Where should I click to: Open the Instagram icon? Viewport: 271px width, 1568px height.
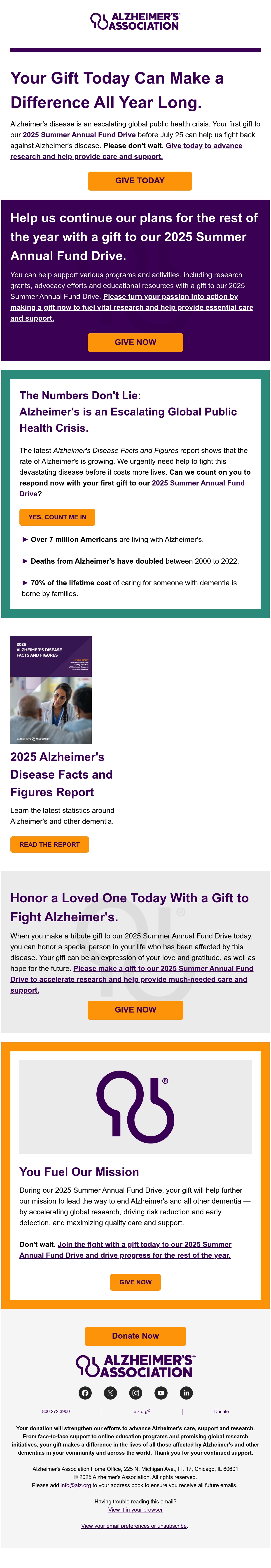[136, 1393]
